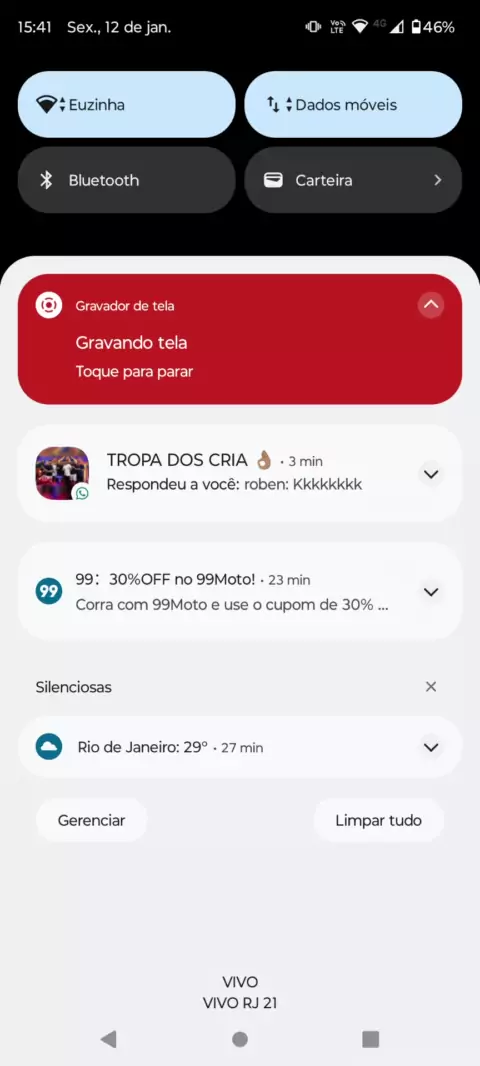480x1066 pixels.
Task: Tap the Gerenciar button
Action: 91,820
